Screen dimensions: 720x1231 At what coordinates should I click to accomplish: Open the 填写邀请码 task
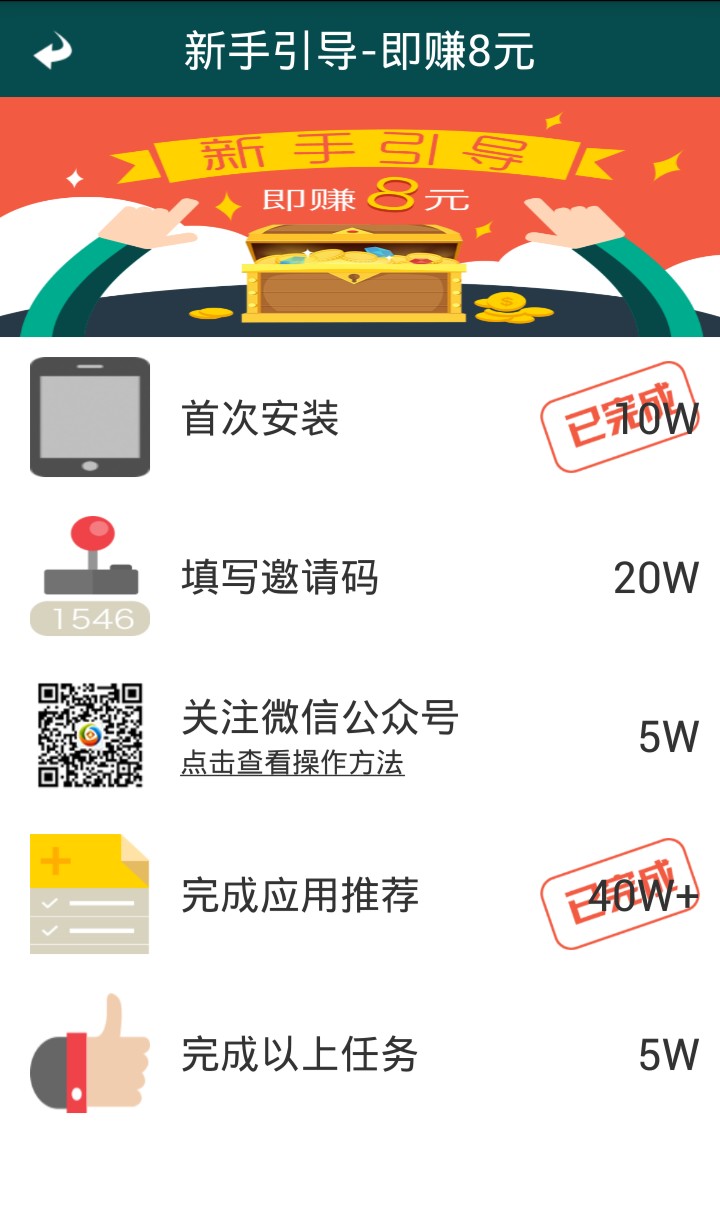click(x=360, y=577)
